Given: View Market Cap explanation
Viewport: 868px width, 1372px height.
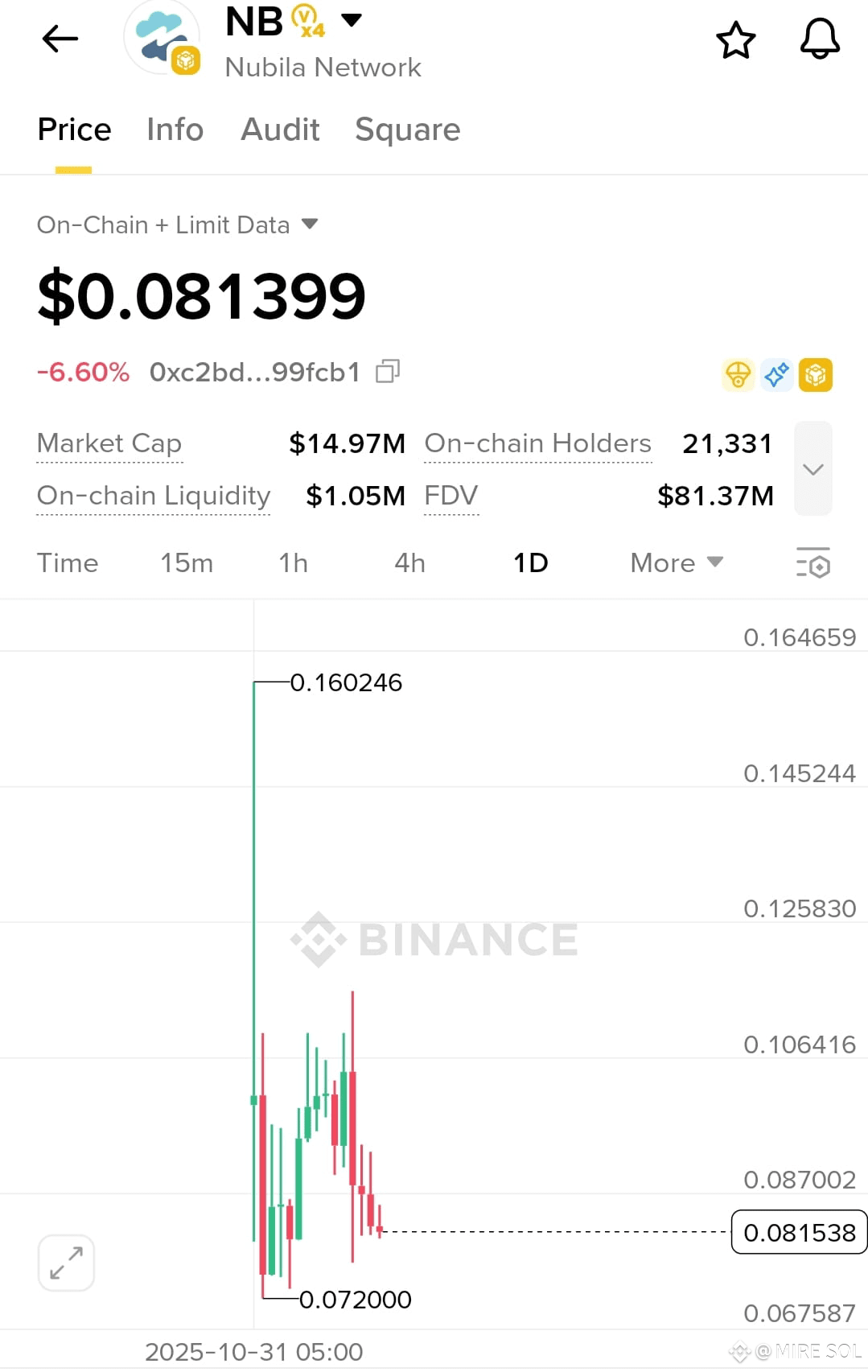Looking at the screenshot, I should [x=109, y=443].
